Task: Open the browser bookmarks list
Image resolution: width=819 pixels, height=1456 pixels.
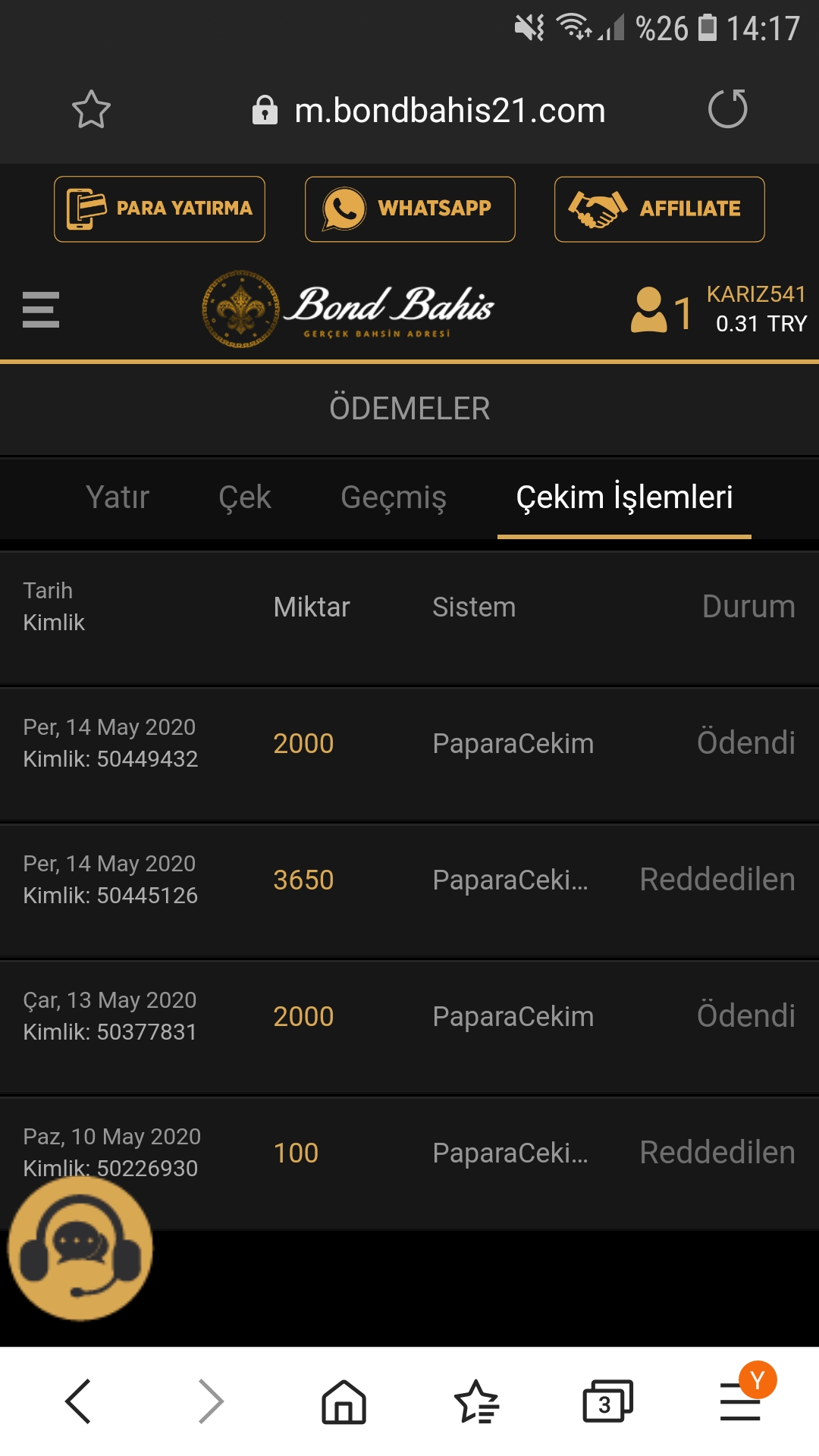Action: click(x=476, y=1401)
